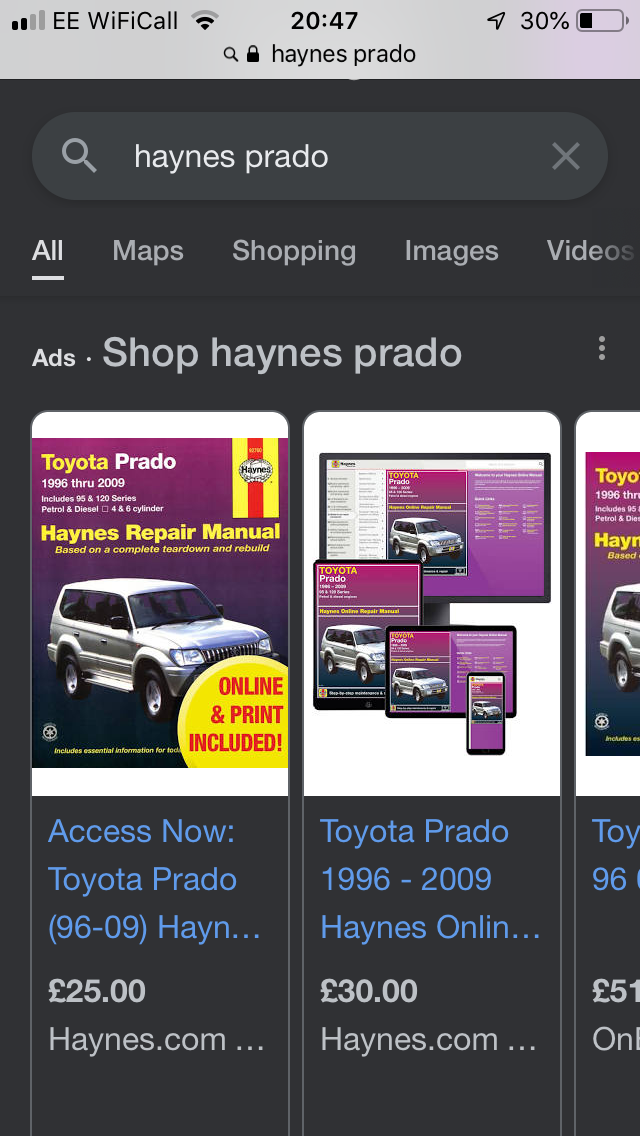The height and width of the screenshot is (1136, 640).
Task: Clear the search query text
Action: click(x=566, y=157)
